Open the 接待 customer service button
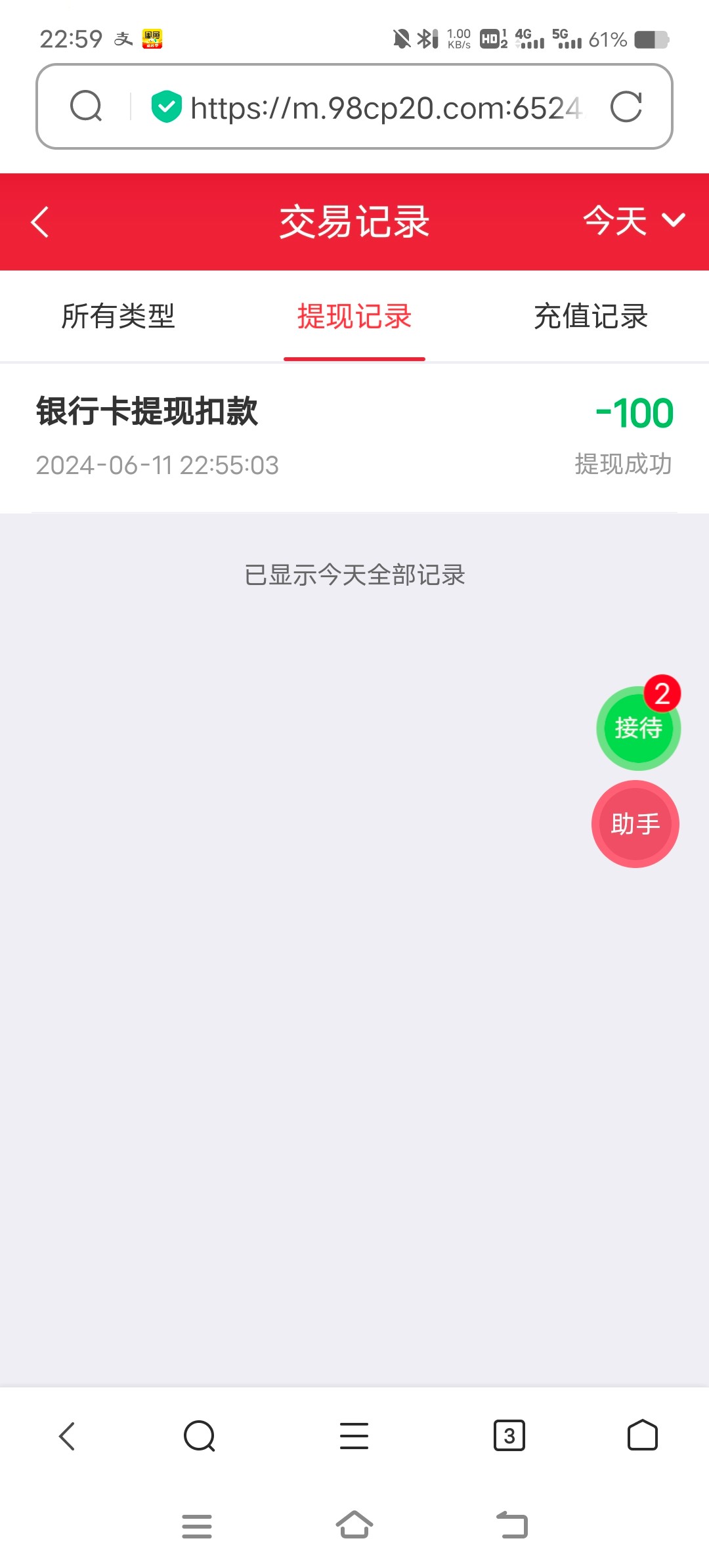 point(638,728)
